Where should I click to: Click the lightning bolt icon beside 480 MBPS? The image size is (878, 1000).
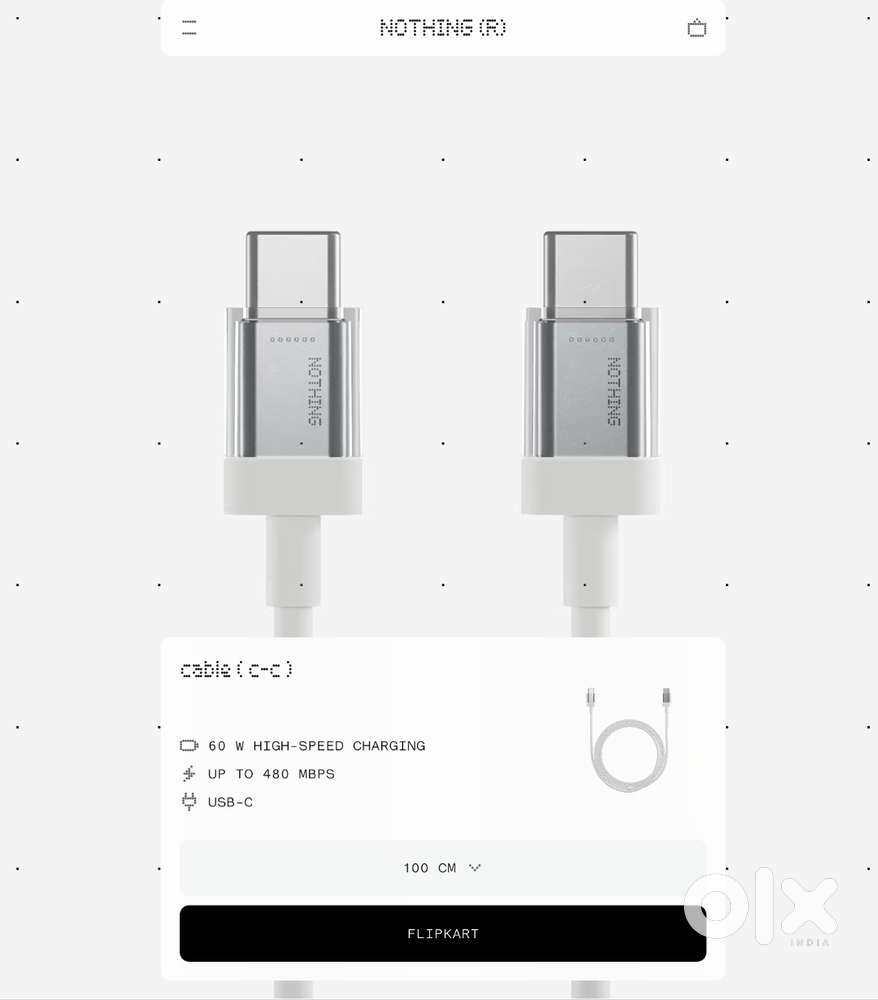pyautogui.click(x=188, y=773)
